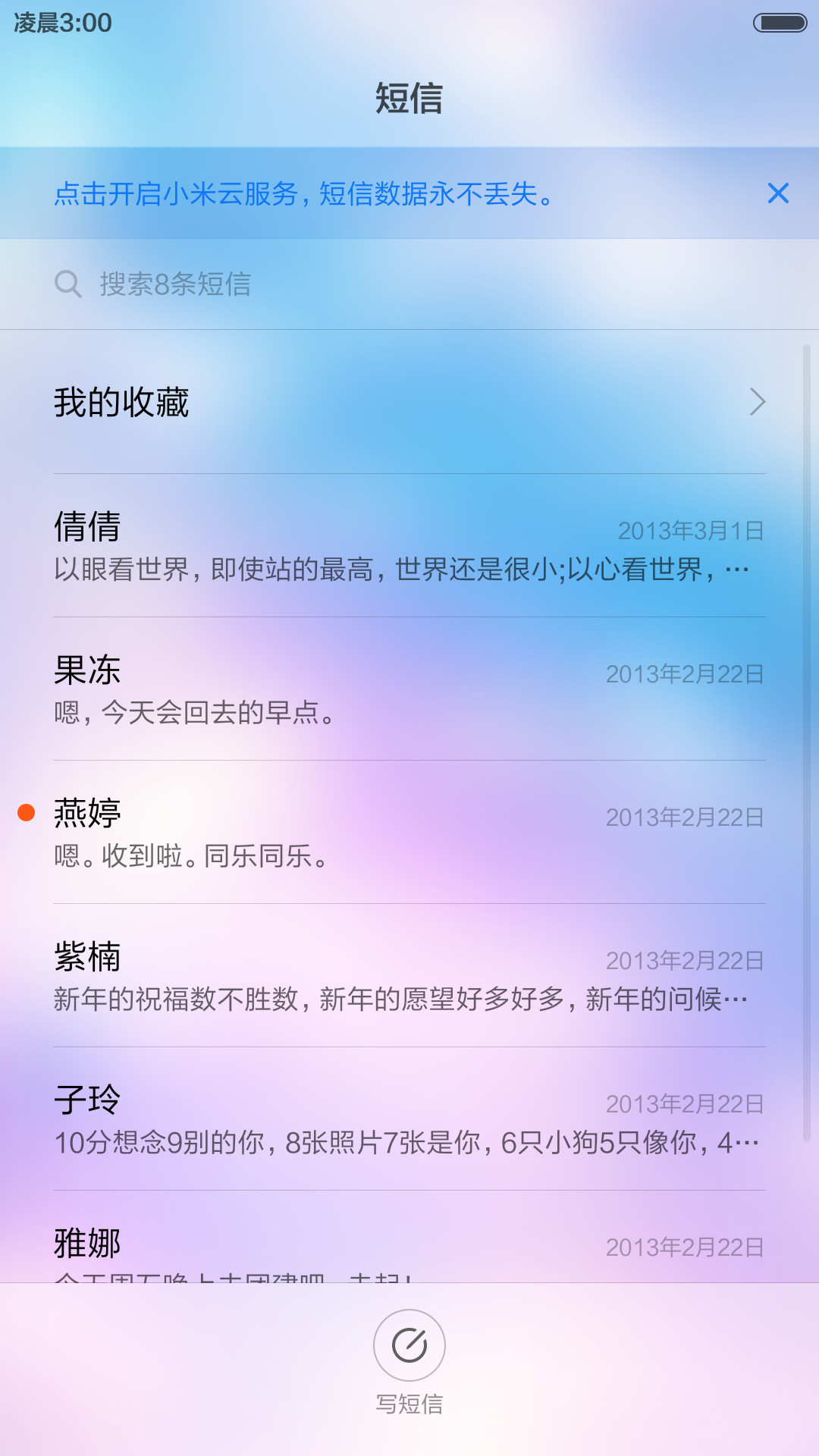The width and height of the screenshot is (819, 1456).
Task: Enable Xiaomi cloud service via banner link
Action: tap(303, 193)
